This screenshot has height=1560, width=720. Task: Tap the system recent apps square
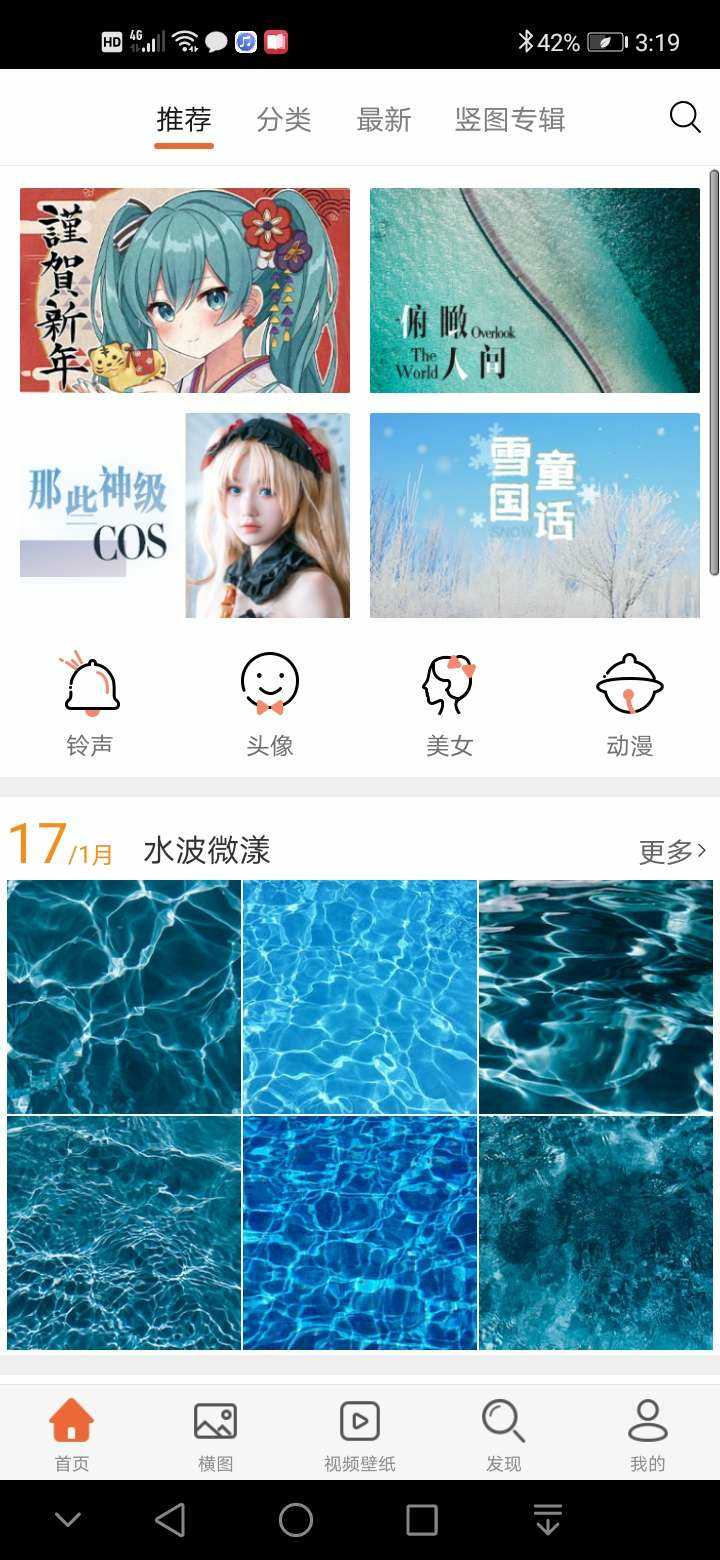click(422, 1520)
